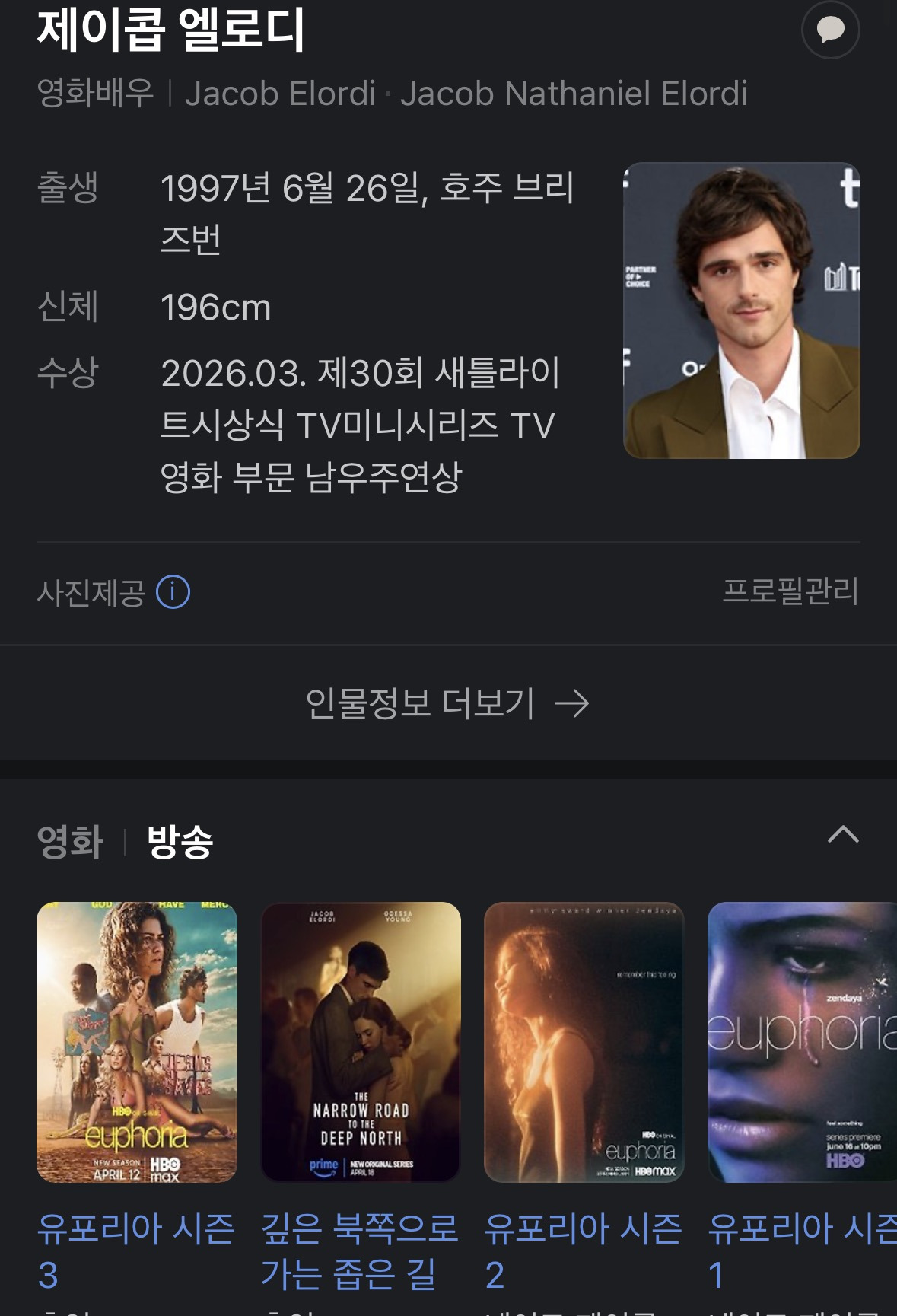897x1316 pixels.
Task: Open 깊은 북쪽으로 가는 좁은 길 poster
Action: pos(361,1041)
